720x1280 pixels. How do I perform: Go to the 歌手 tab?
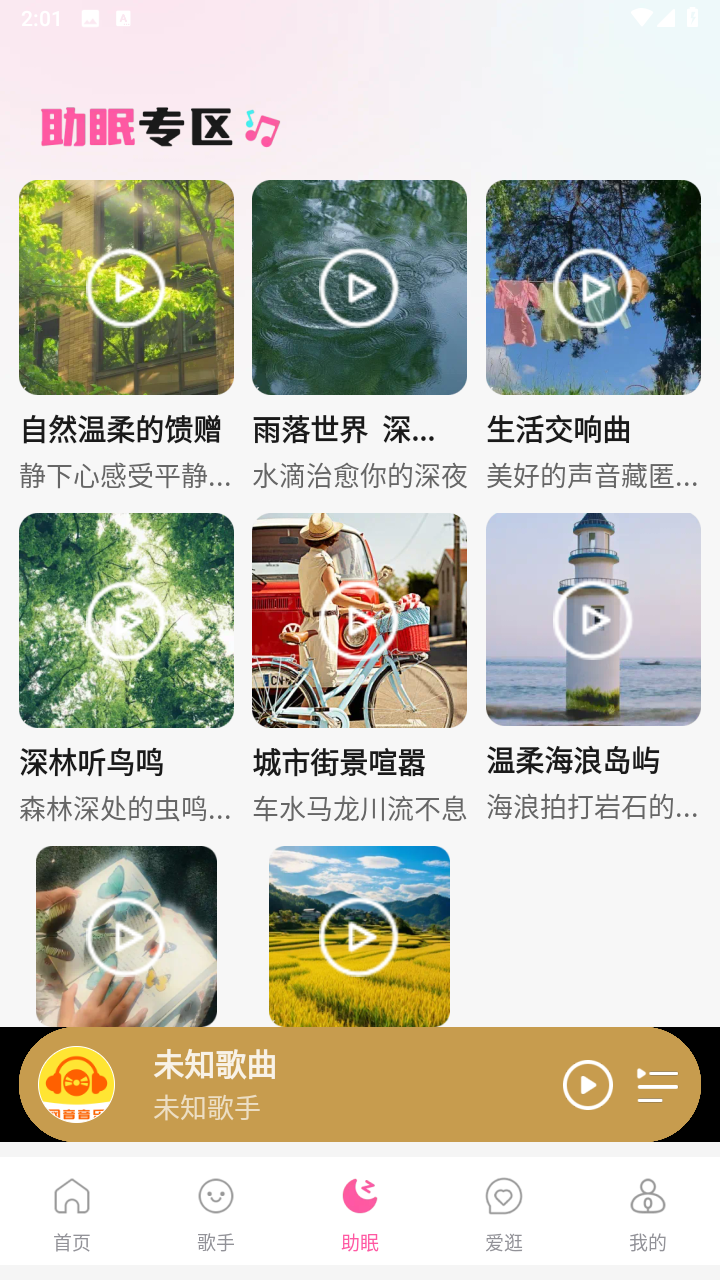[216, 1213]
